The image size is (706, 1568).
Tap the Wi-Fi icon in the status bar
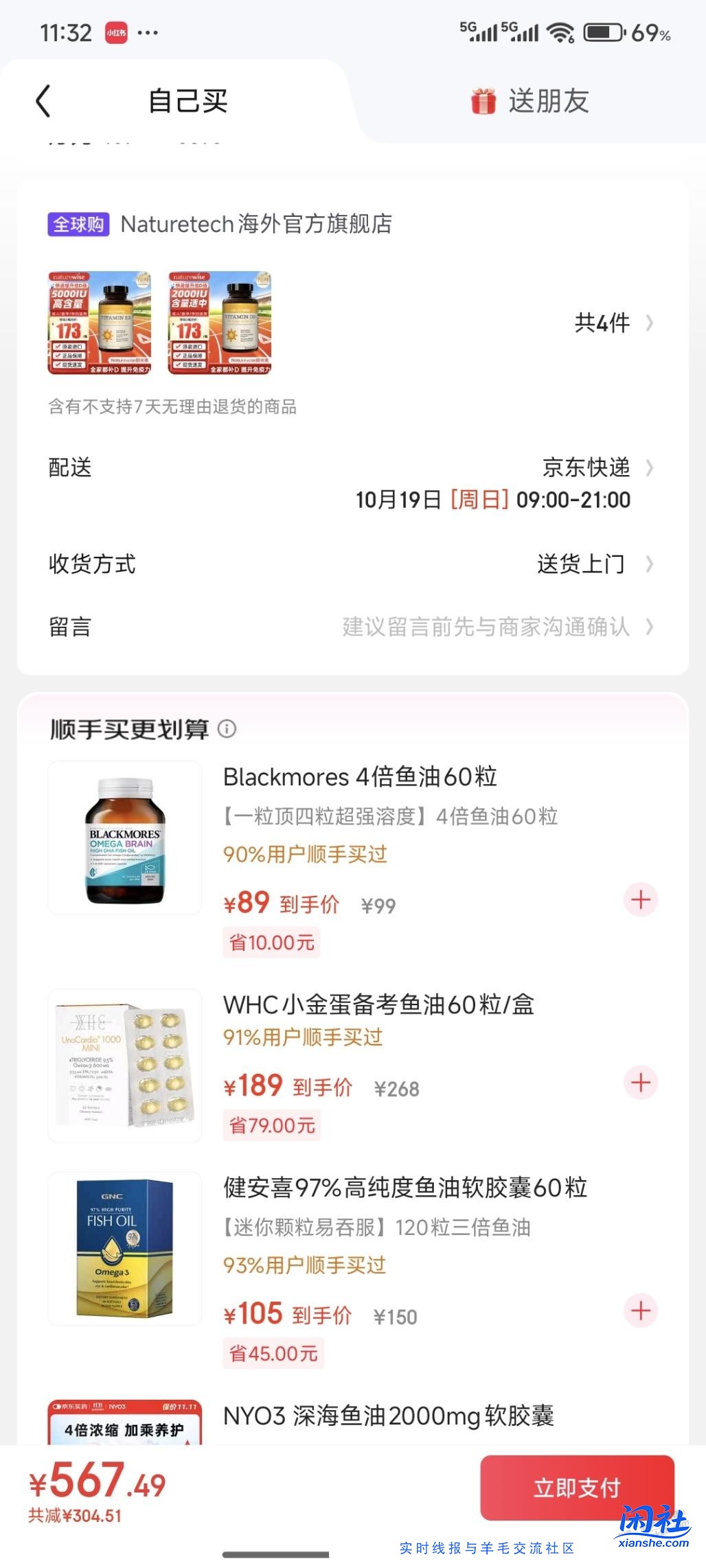click(558, 31)
